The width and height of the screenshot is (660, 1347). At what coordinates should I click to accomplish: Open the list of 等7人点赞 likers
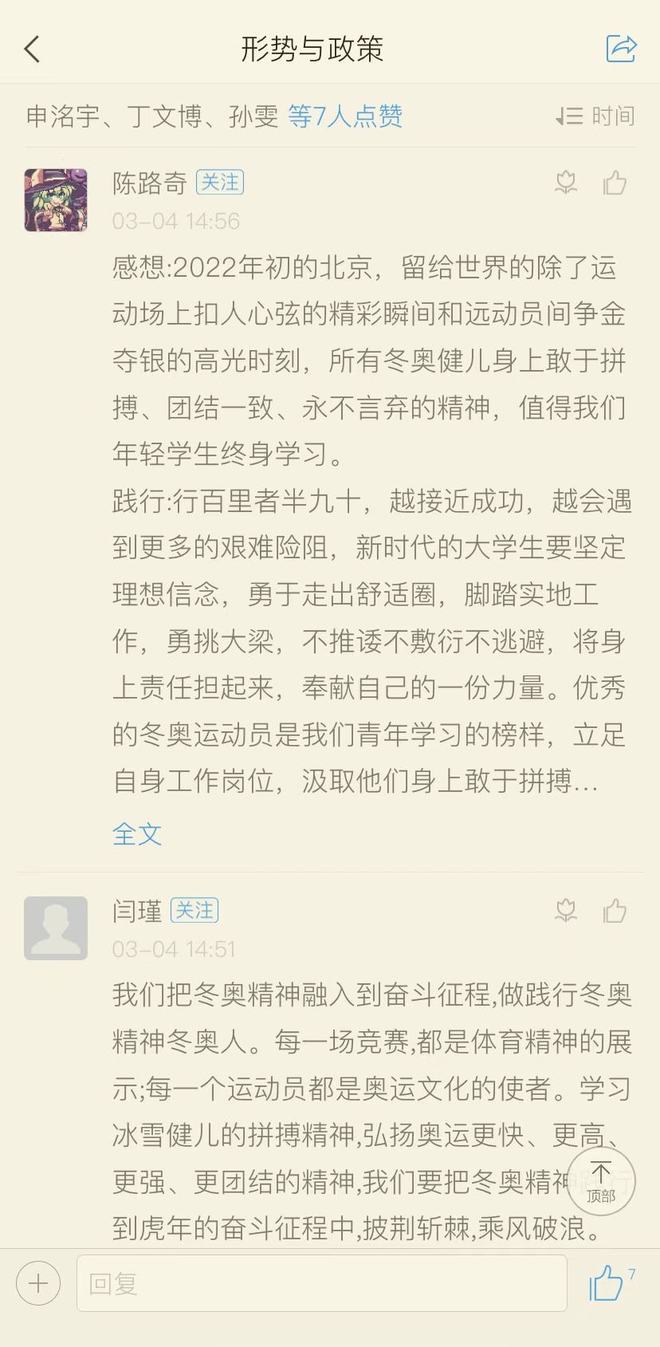[x=345, y=117]
